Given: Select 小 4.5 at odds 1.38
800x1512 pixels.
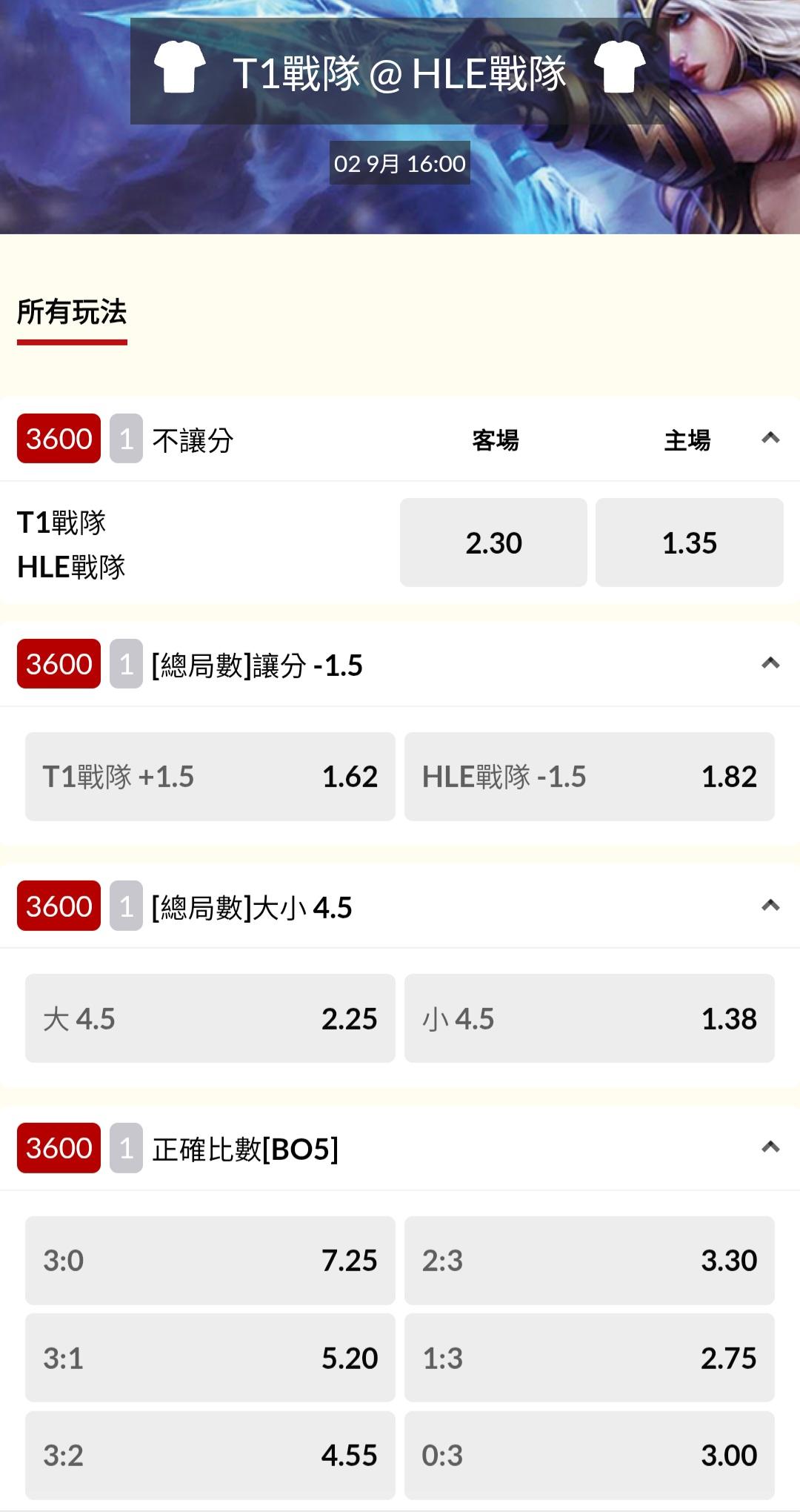Looking at the screenshot, I should click(x=590, y=1018).
